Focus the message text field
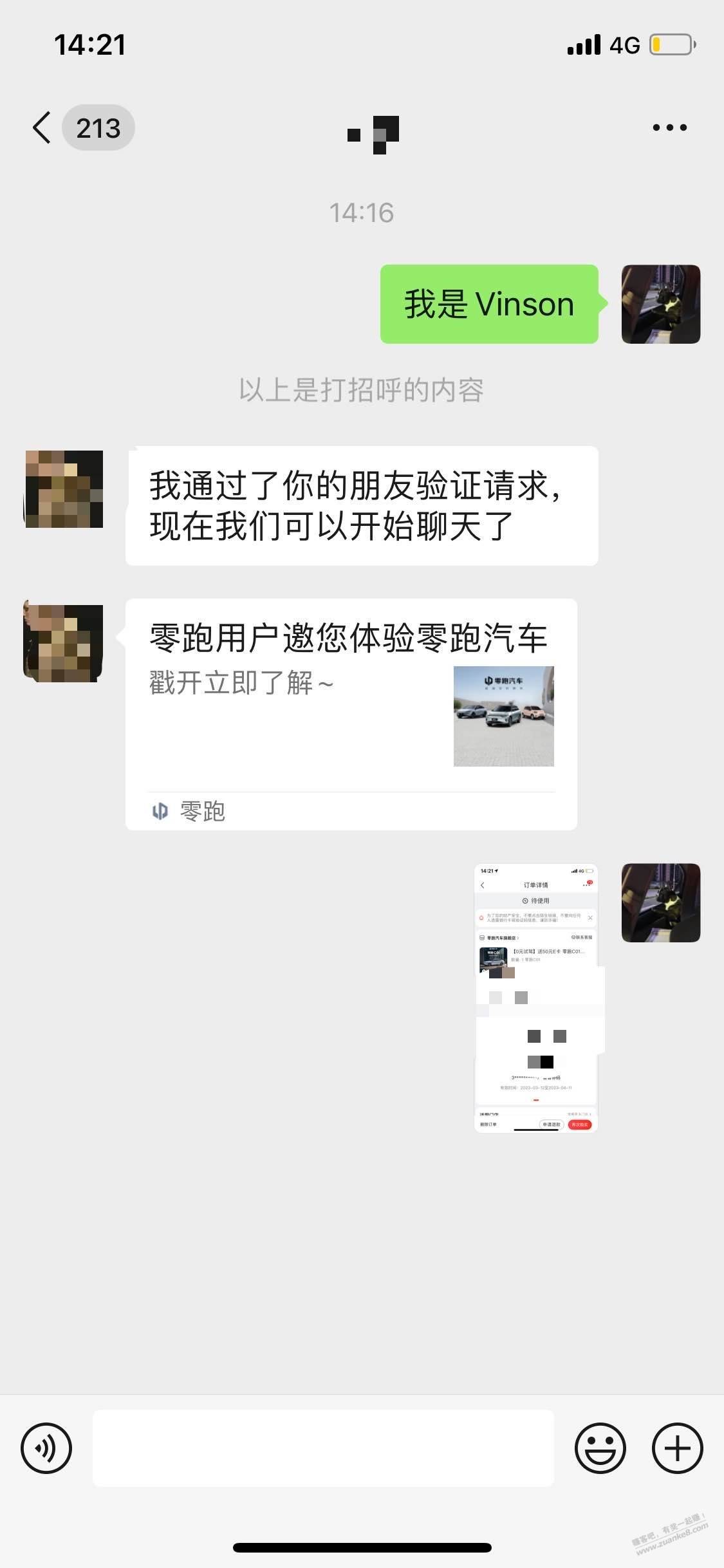Viewport: 724px width, 1568px height. coord(323,1448)
